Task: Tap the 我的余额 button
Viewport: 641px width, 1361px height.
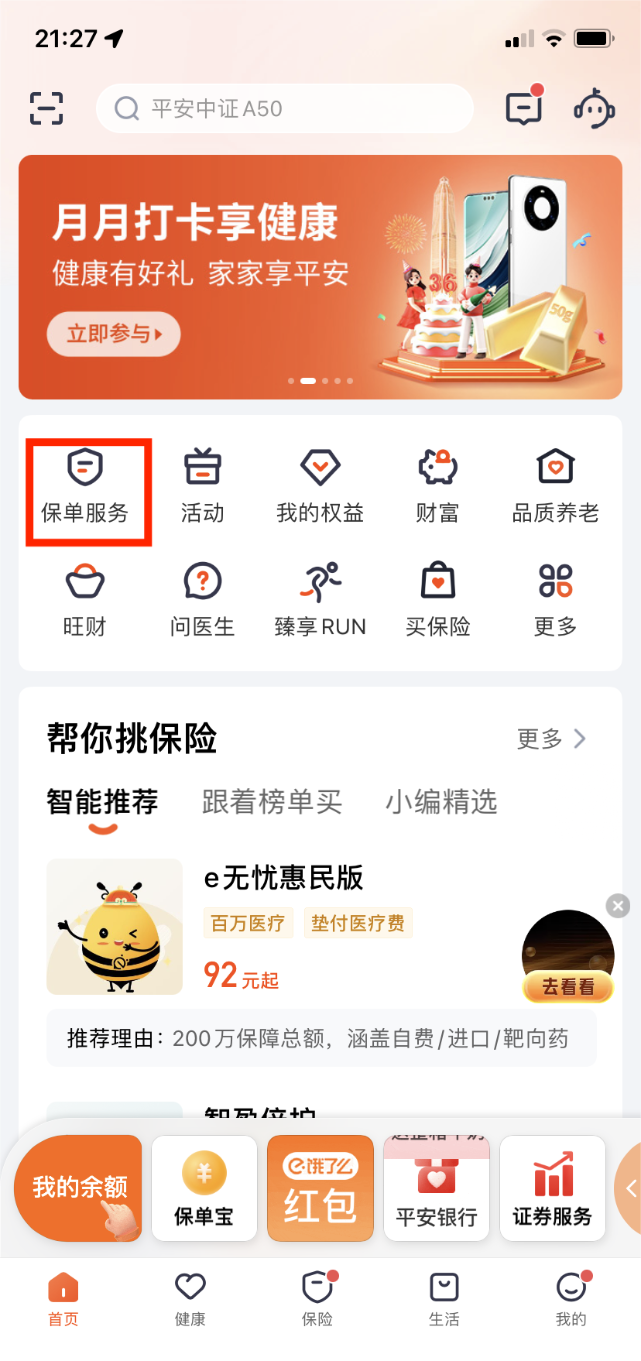Action: 79,1187
